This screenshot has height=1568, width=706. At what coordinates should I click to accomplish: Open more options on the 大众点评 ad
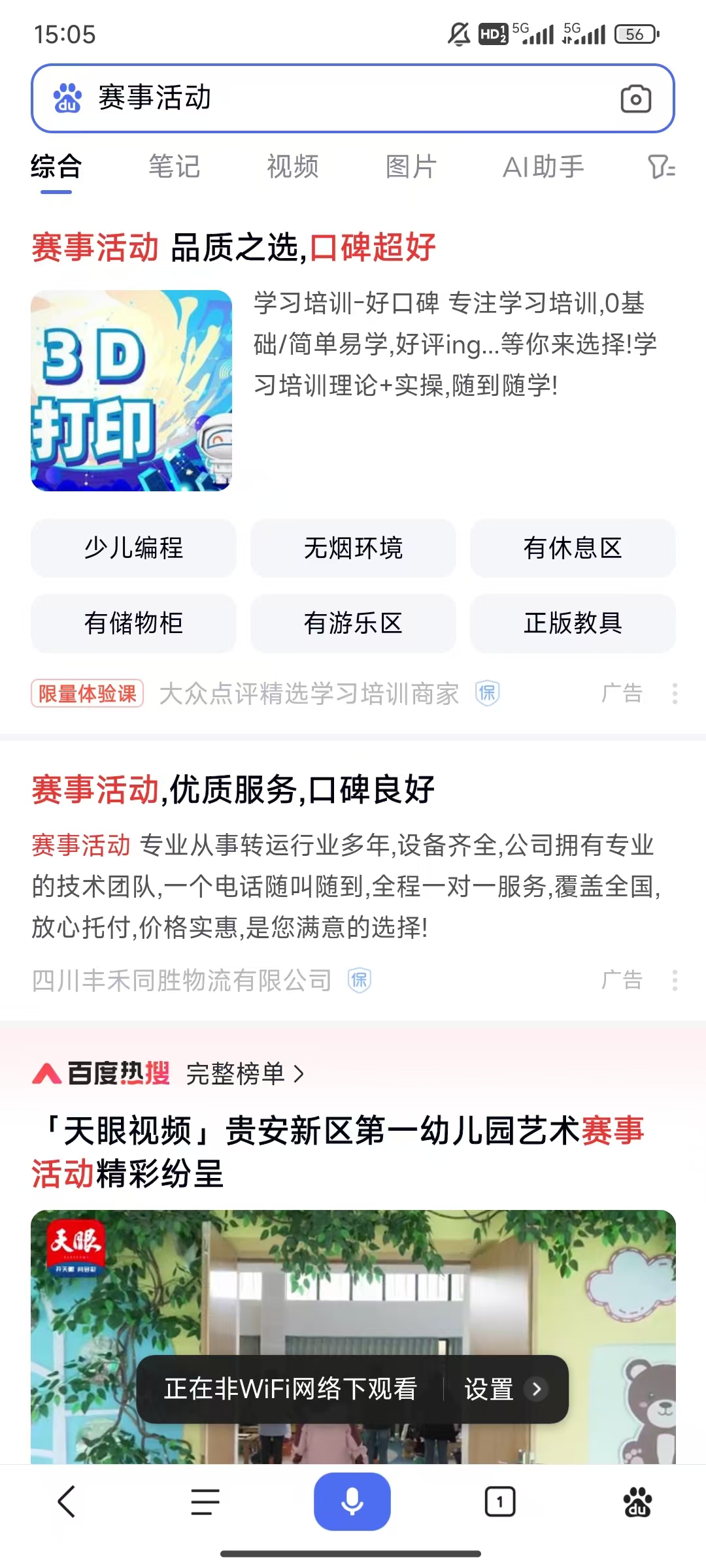click(x=675, y=693)
